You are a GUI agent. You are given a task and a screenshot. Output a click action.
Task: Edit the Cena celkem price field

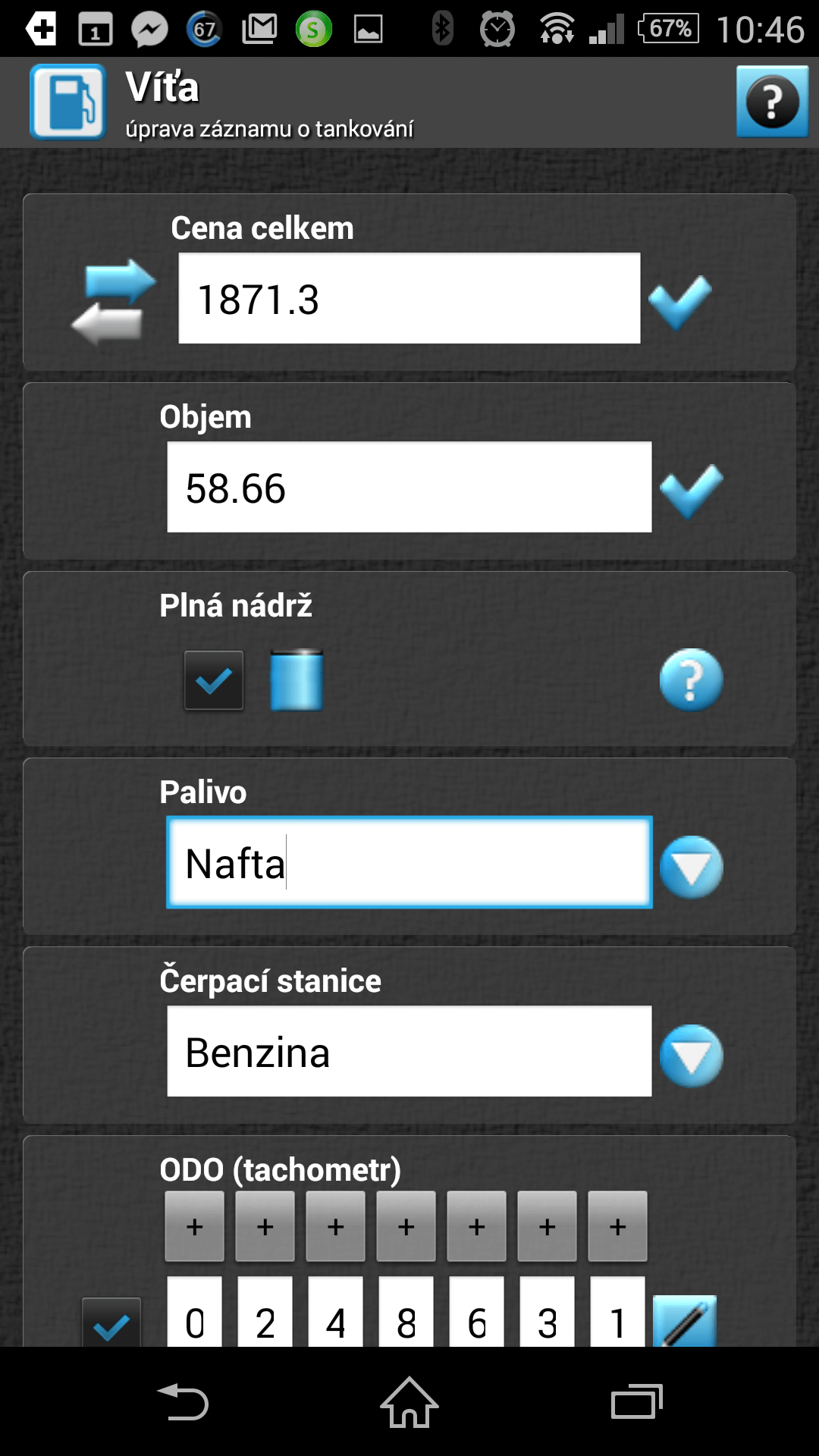[409, 298]
